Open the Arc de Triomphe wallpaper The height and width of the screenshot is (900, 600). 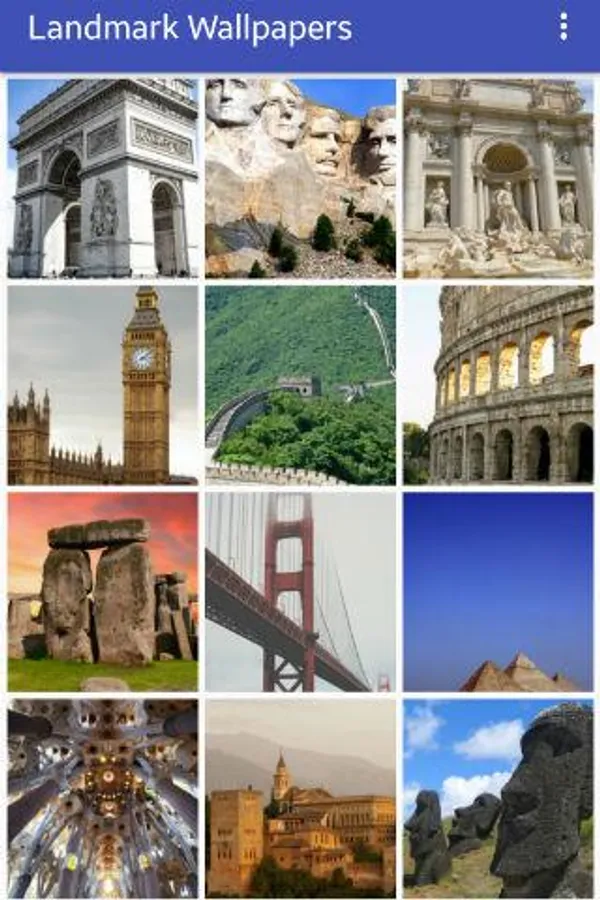coord(103,178)
